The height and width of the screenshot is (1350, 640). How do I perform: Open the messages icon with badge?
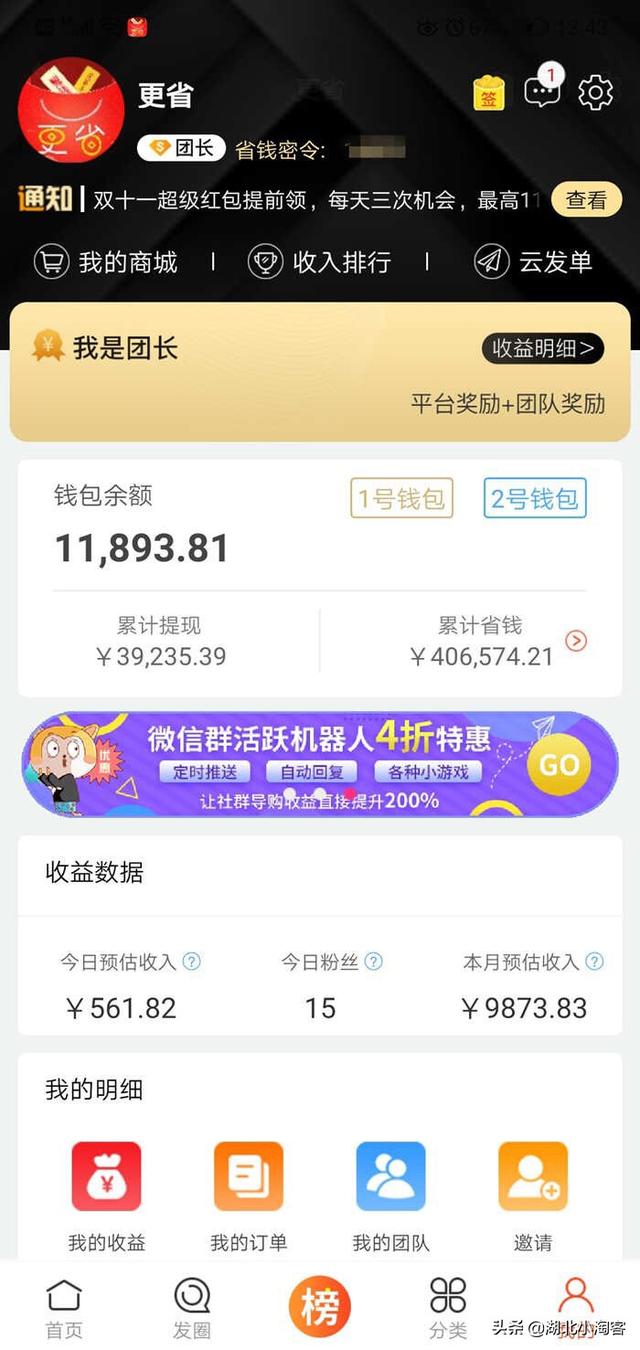pyautogui.click(x=544, y=90)
